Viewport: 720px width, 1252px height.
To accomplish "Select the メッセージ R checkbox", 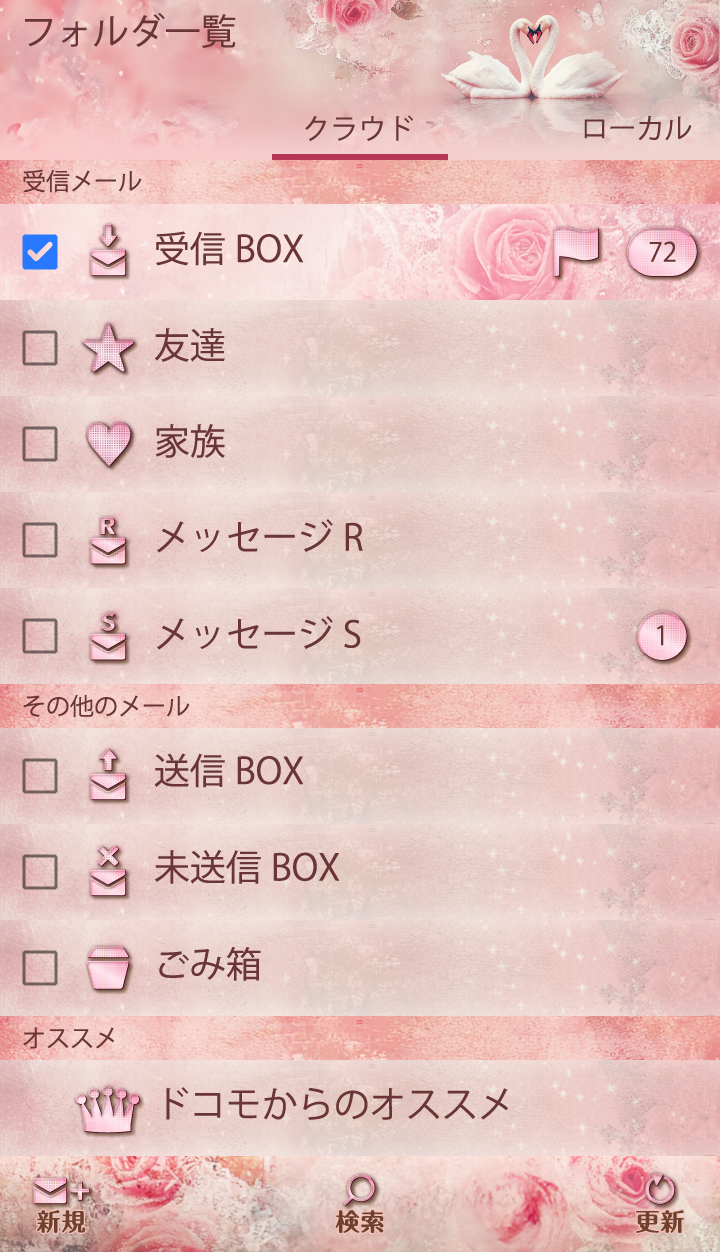I will coord(40,540).
